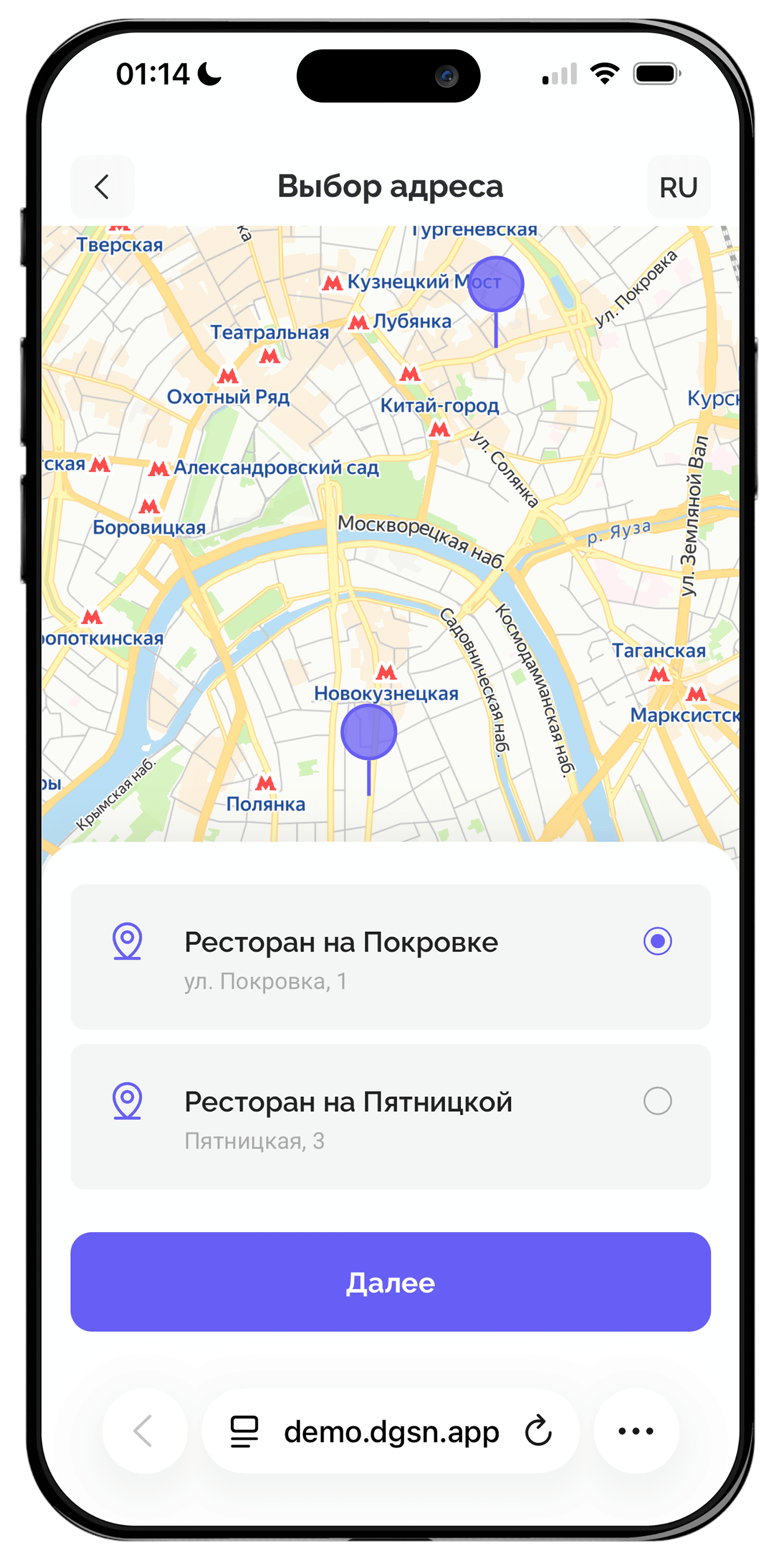The height and width of the screenshot is (1559, 784).
Task: Tap the map pin near Кузнецкий Мост
Action: coord(496,284)
